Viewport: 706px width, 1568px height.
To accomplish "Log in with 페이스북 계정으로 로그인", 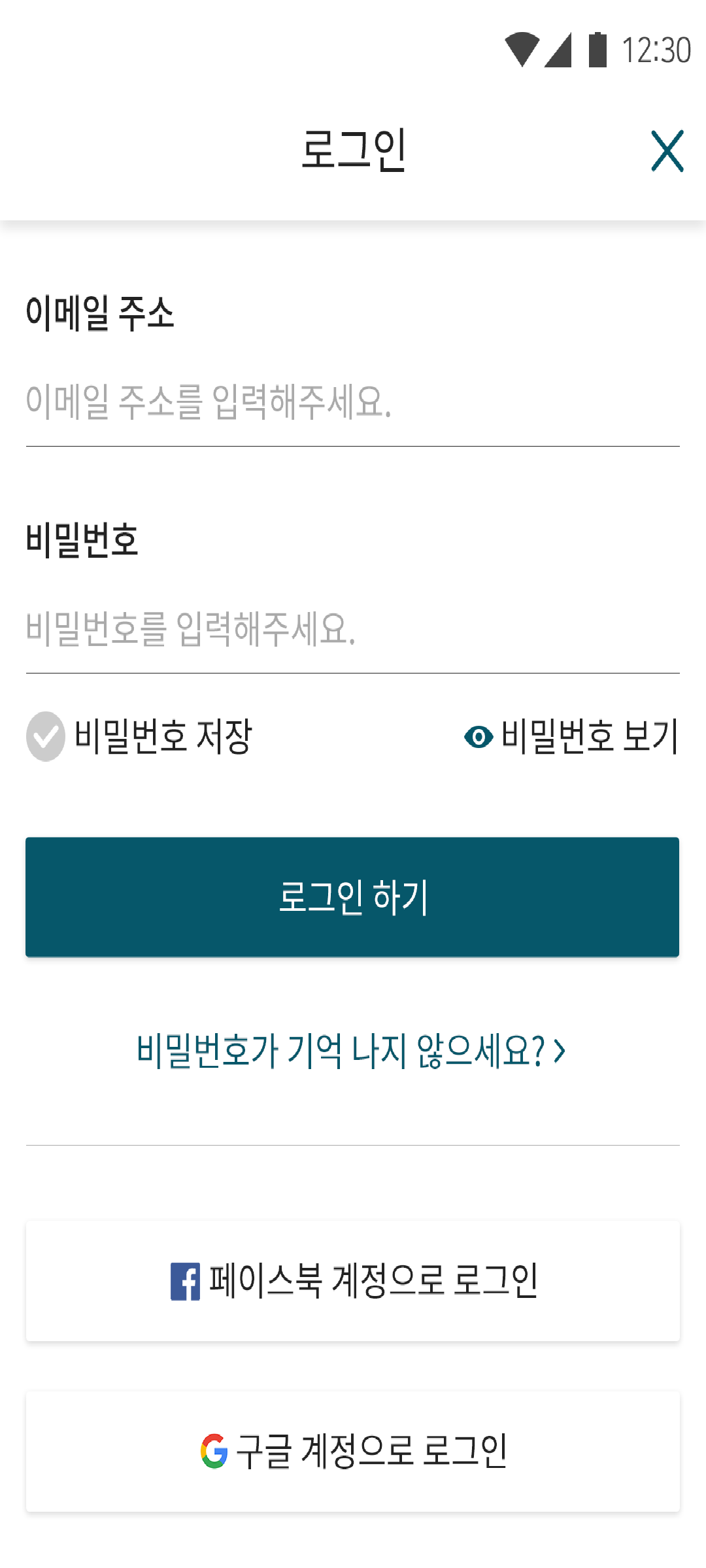I will point(353,1281).
